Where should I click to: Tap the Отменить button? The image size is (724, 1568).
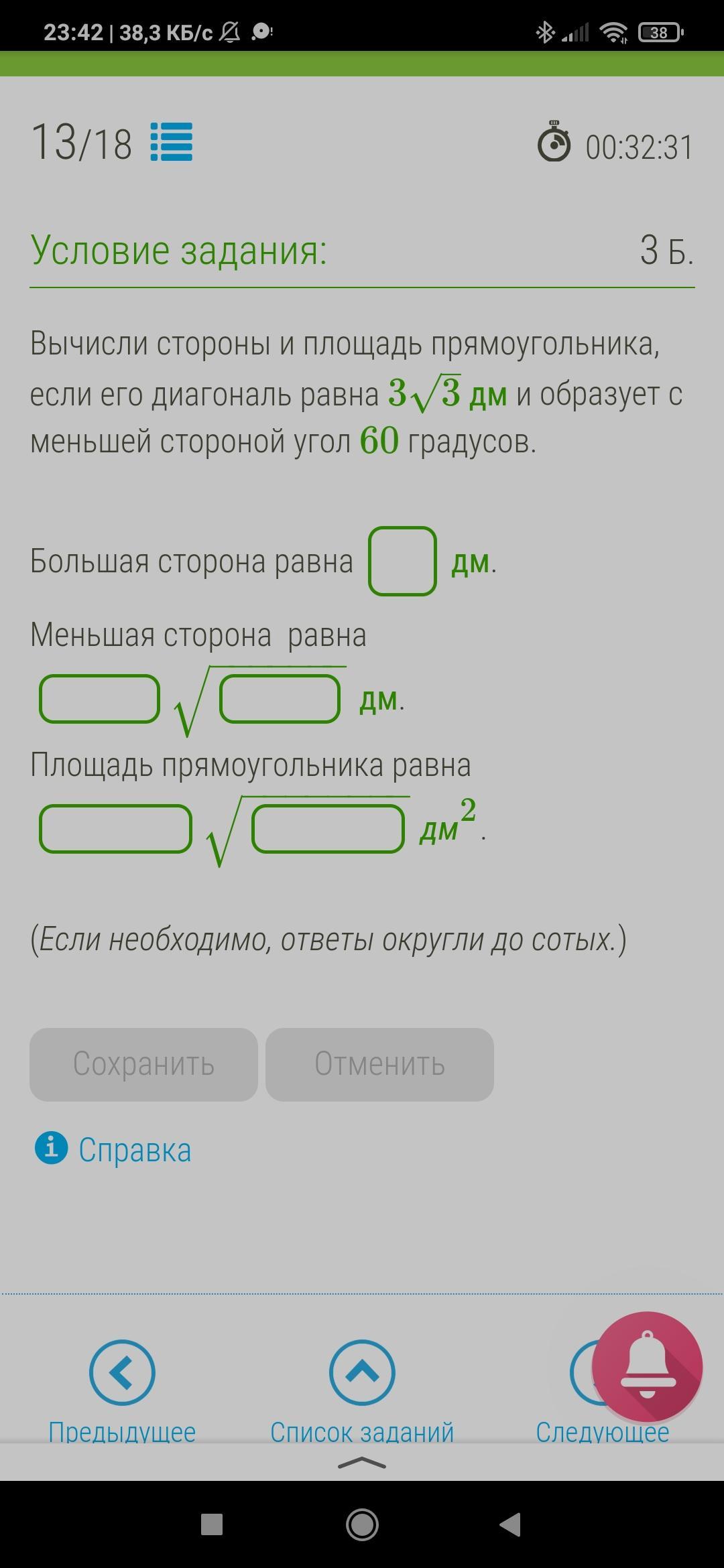[x=379, y=1064]
